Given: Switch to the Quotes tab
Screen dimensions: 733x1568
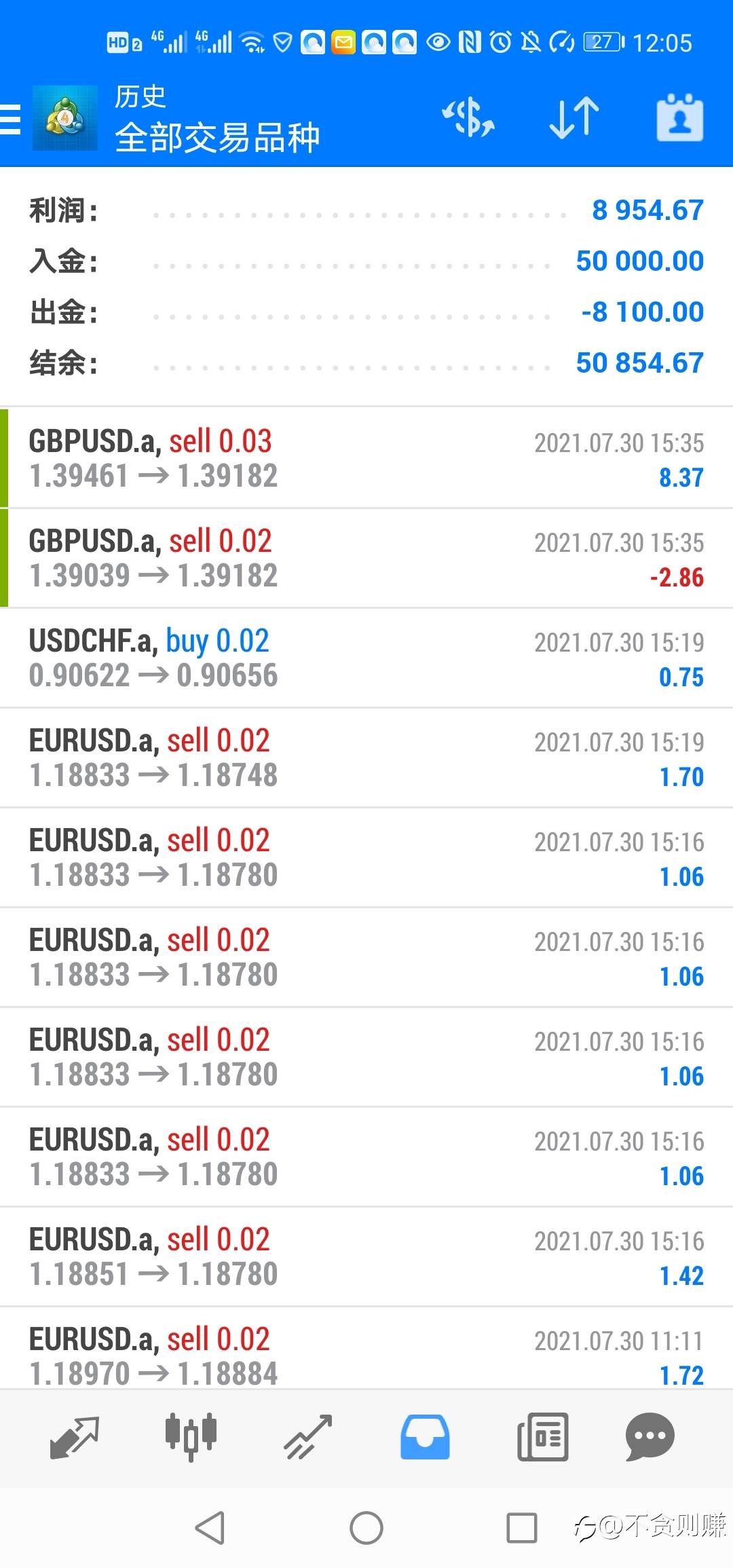Looking at the screenshot, I should (x=75, y=1436).
